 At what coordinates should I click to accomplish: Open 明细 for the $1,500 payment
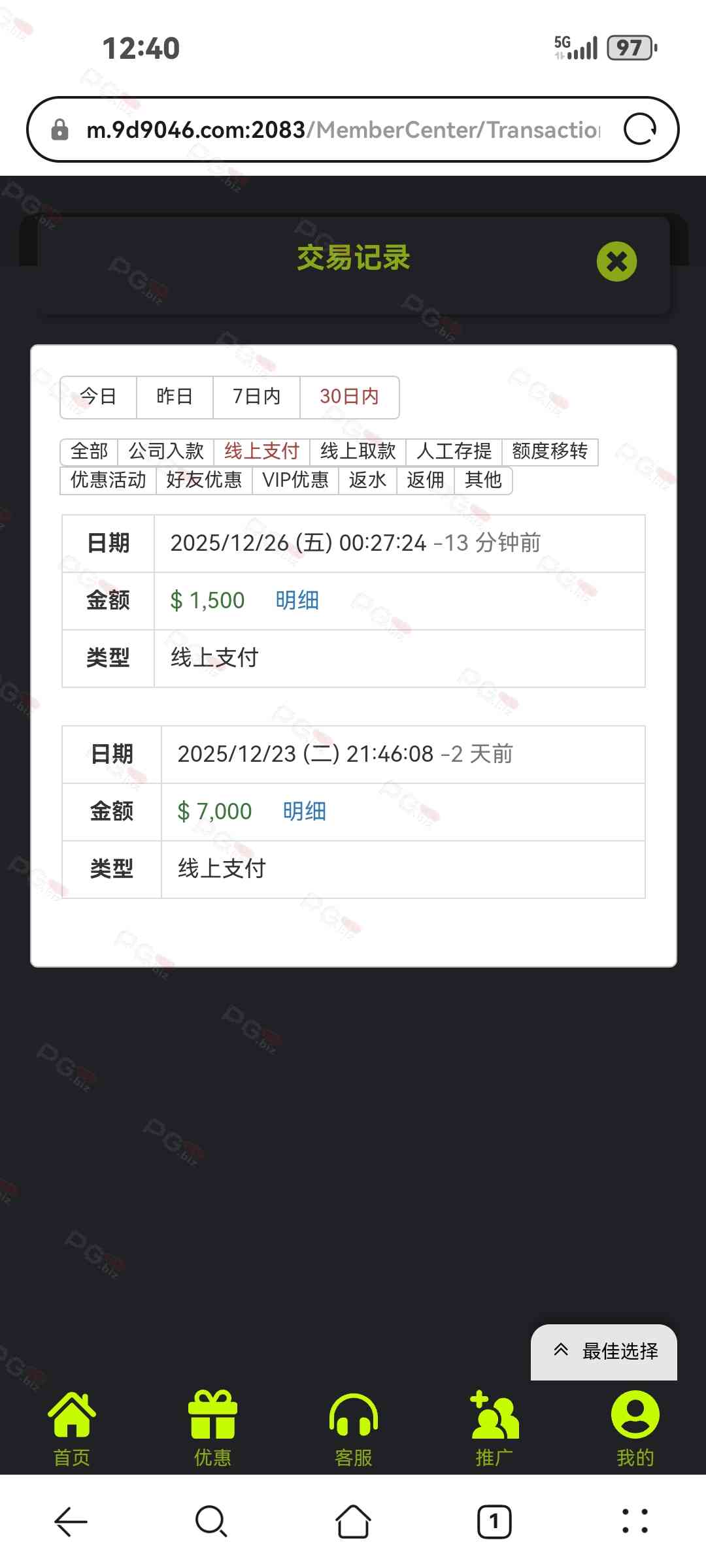[297, 600]
